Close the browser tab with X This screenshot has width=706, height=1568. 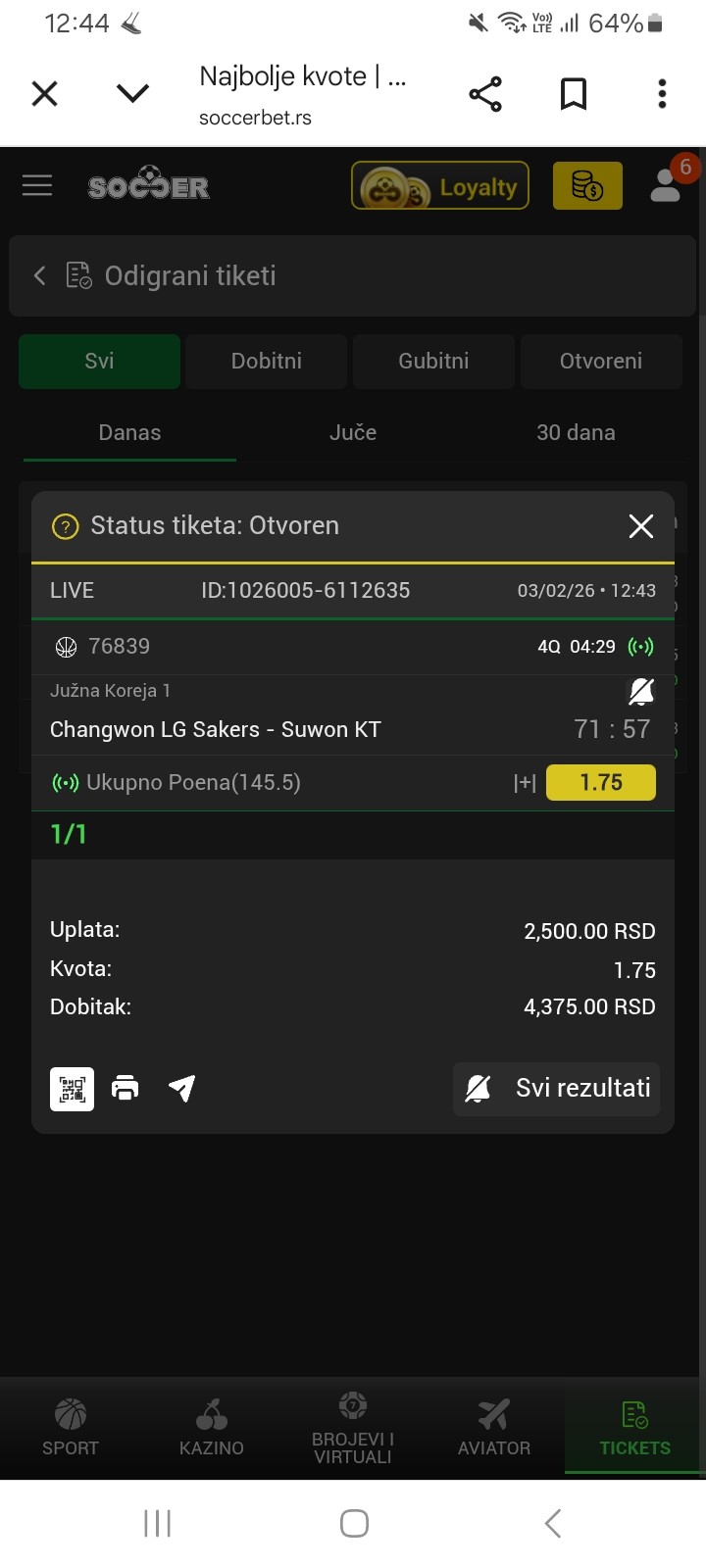pyautogui.click(x=45, y=94)
